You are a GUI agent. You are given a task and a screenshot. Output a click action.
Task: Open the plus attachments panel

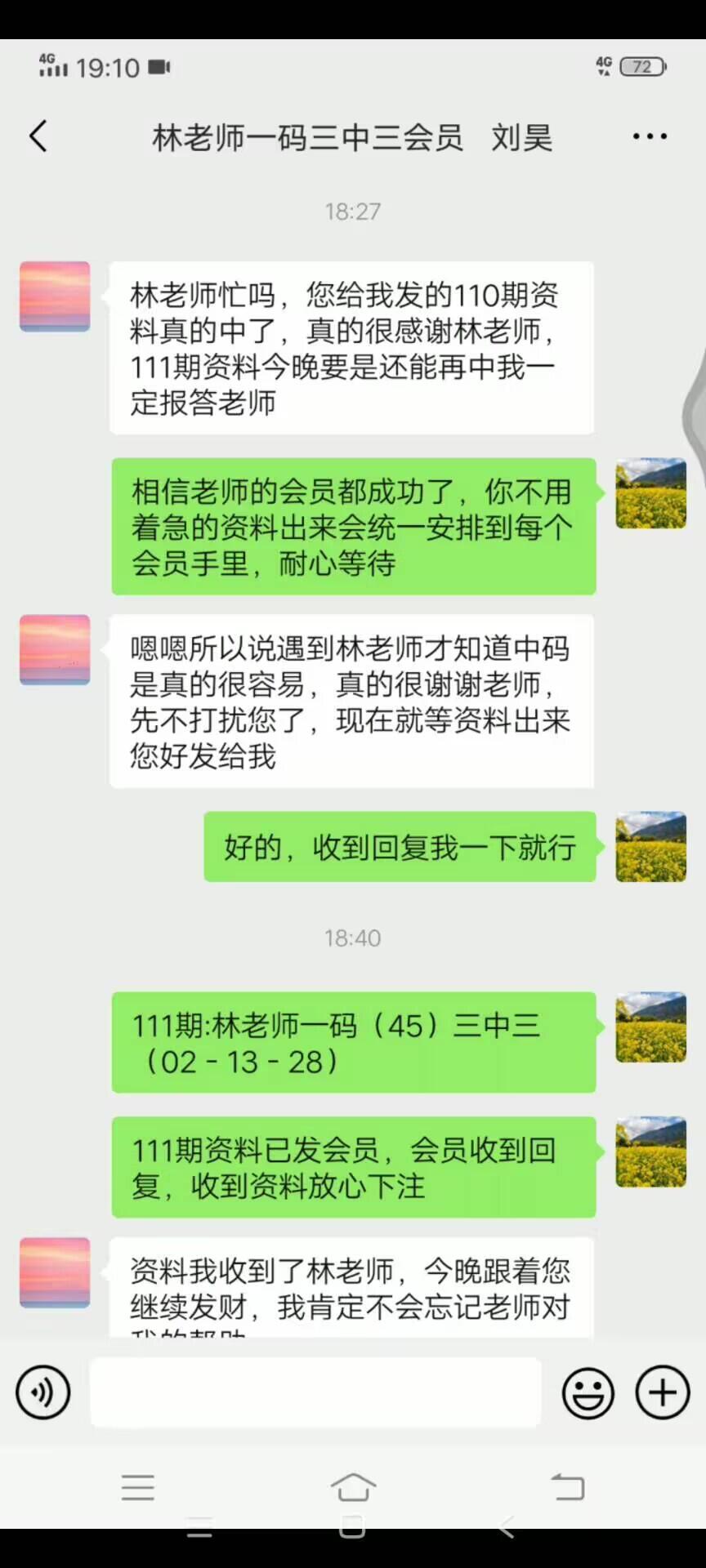click(662, 1392)
